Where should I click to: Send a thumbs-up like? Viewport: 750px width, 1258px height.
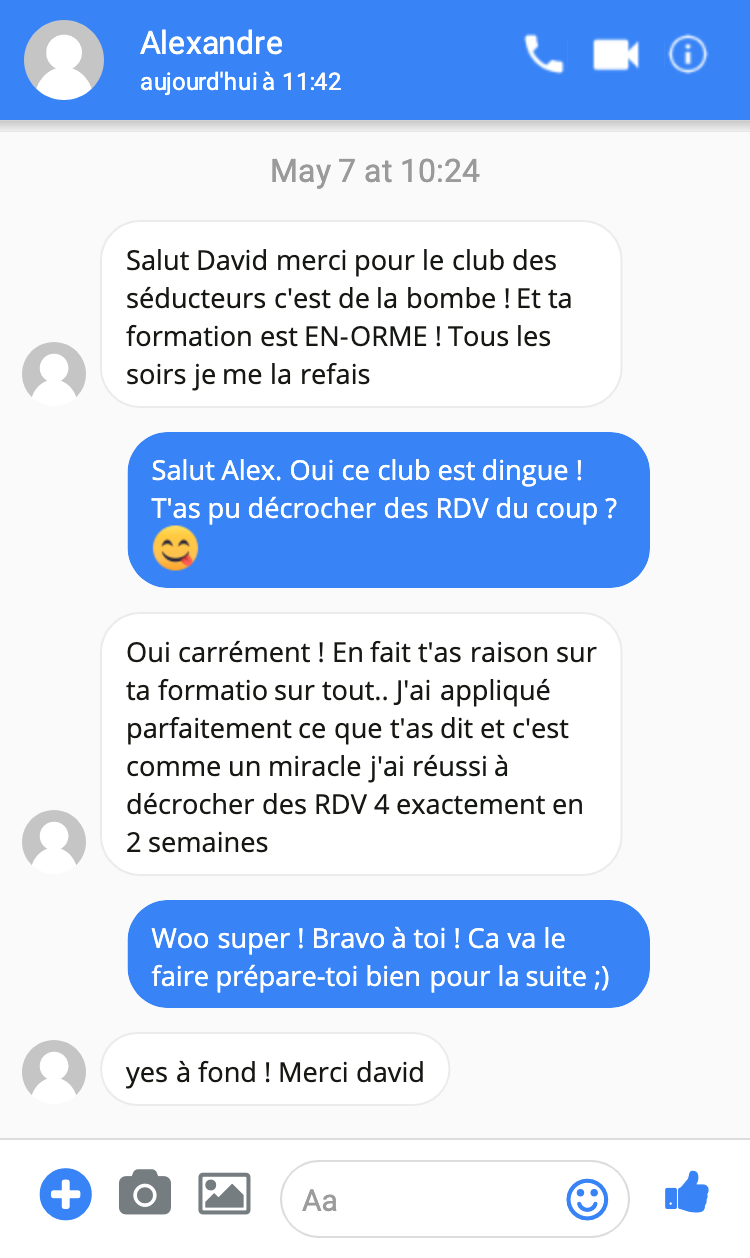[687, 1195]
